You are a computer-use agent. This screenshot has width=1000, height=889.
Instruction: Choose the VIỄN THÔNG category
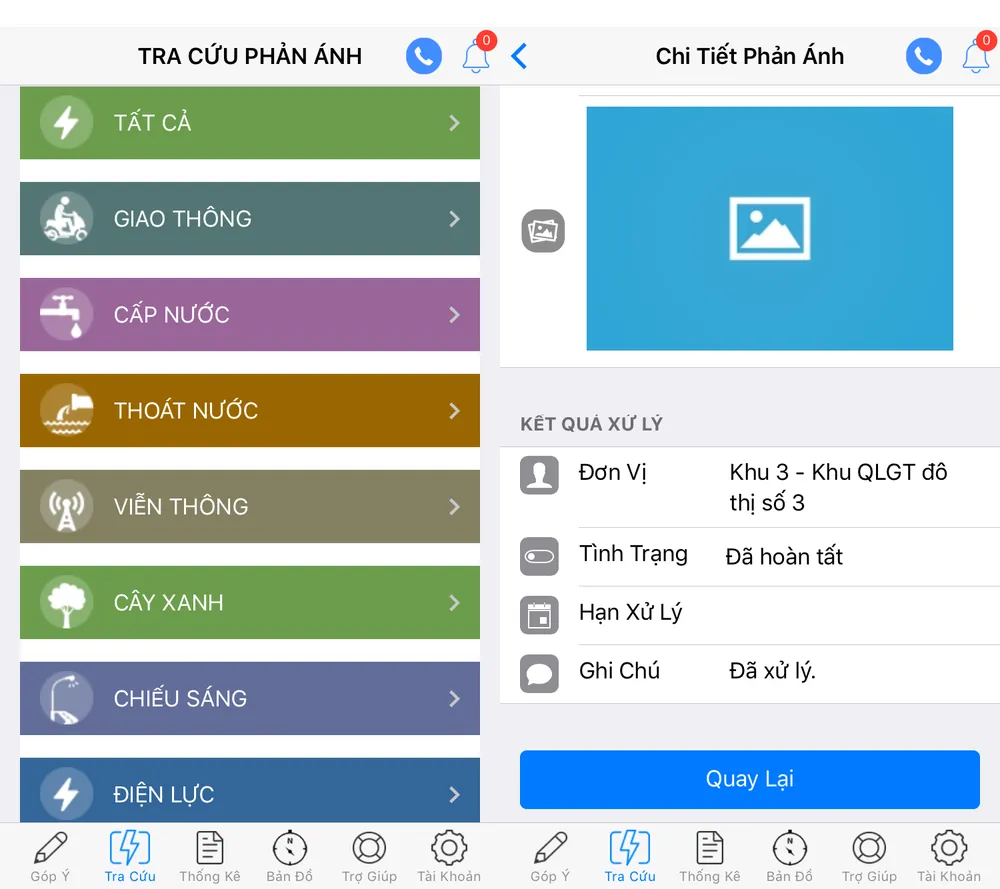coord(250,507)
